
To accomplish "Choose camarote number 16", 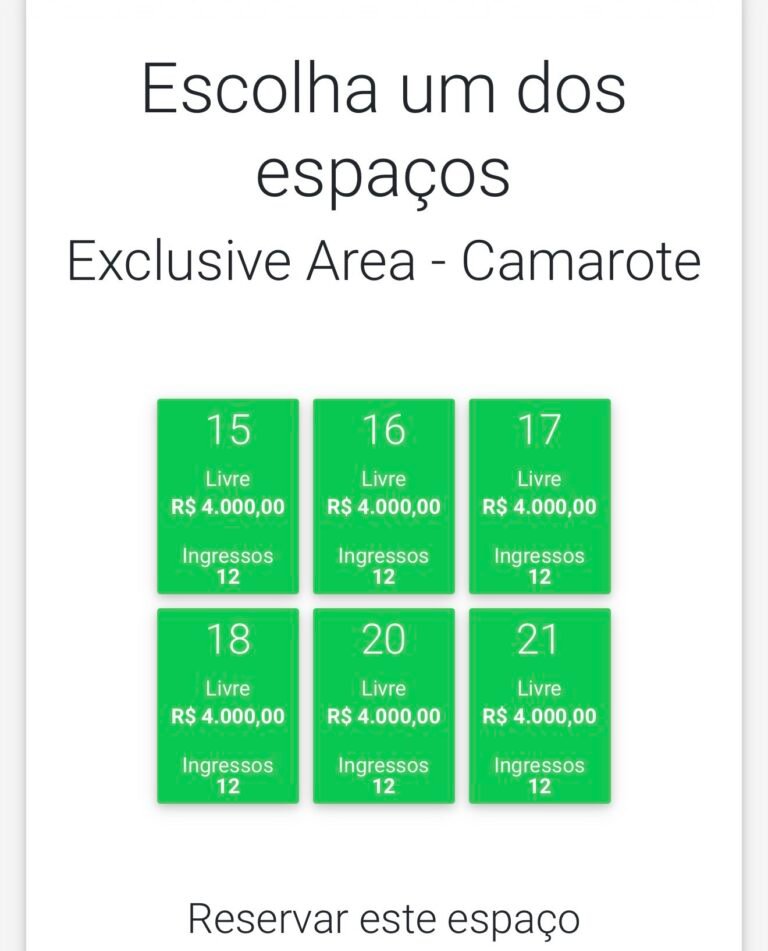I will click(x=384, y=496).
